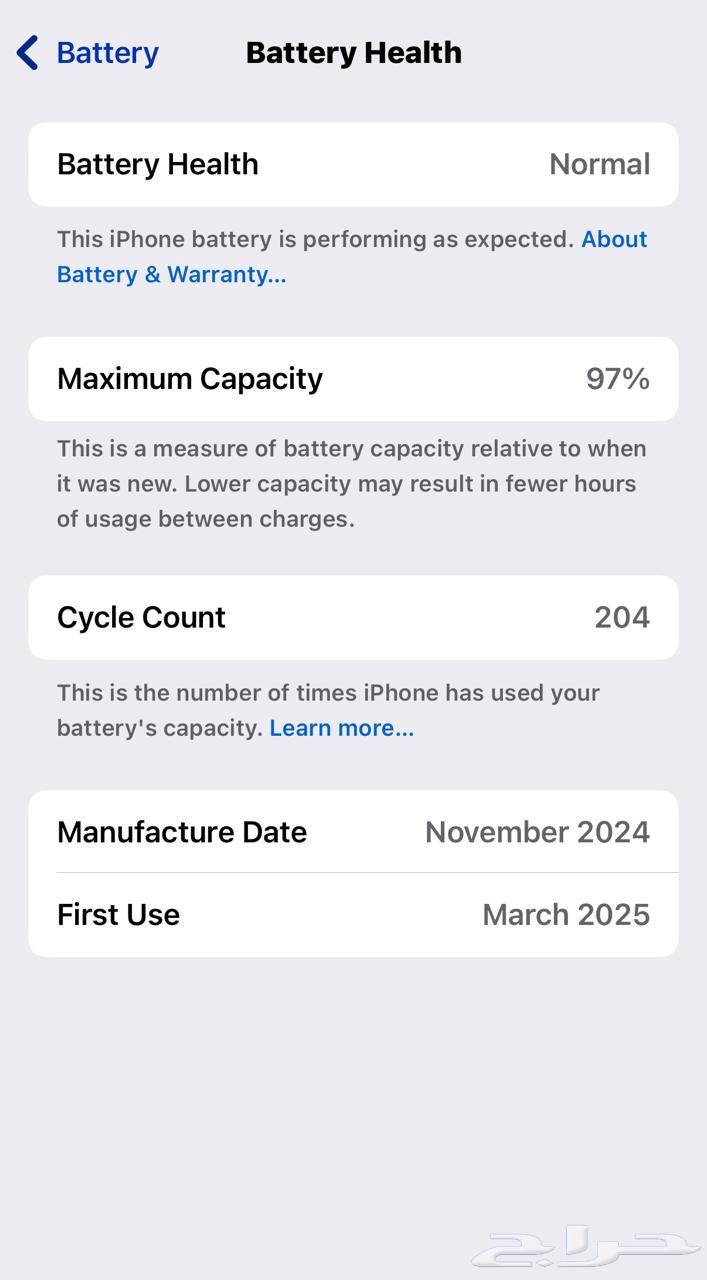The width and height of the screenshot is (707, 1280).
Task: Go back to Battery settings
Action: pos(88,53)
